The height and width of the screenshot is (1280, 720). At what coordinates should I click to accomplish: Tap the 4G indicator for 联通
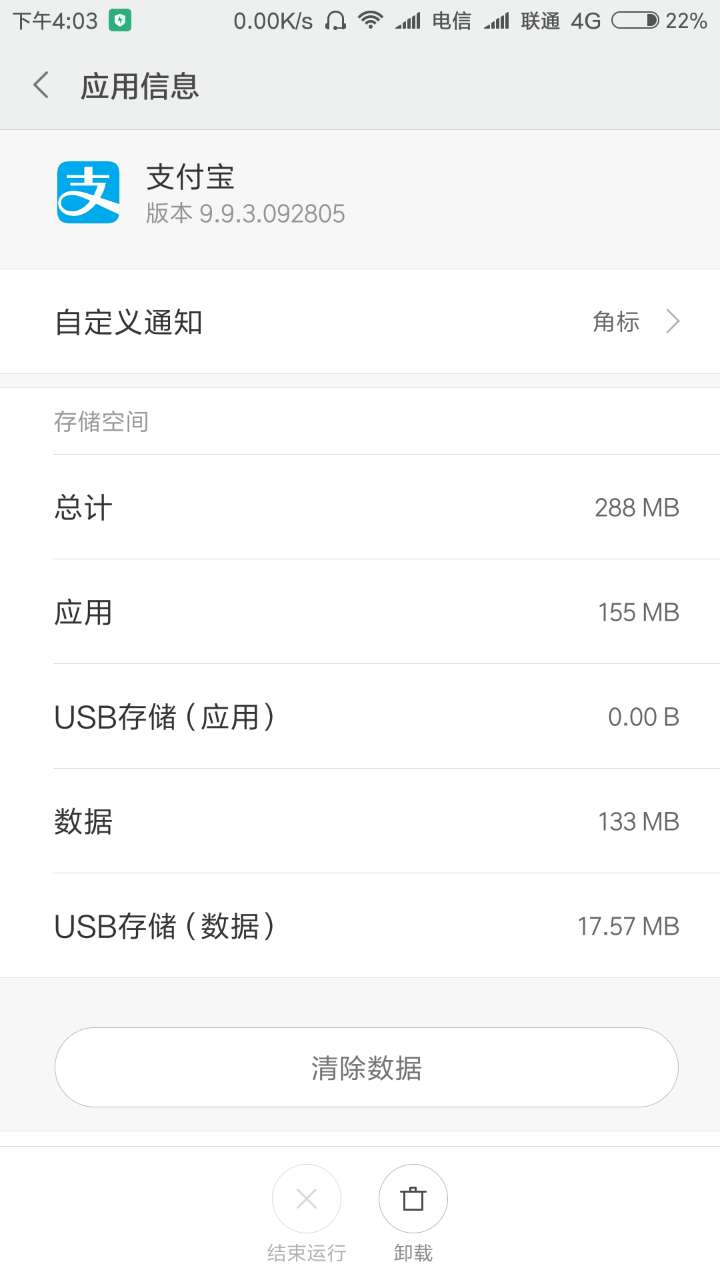point(585,20)
